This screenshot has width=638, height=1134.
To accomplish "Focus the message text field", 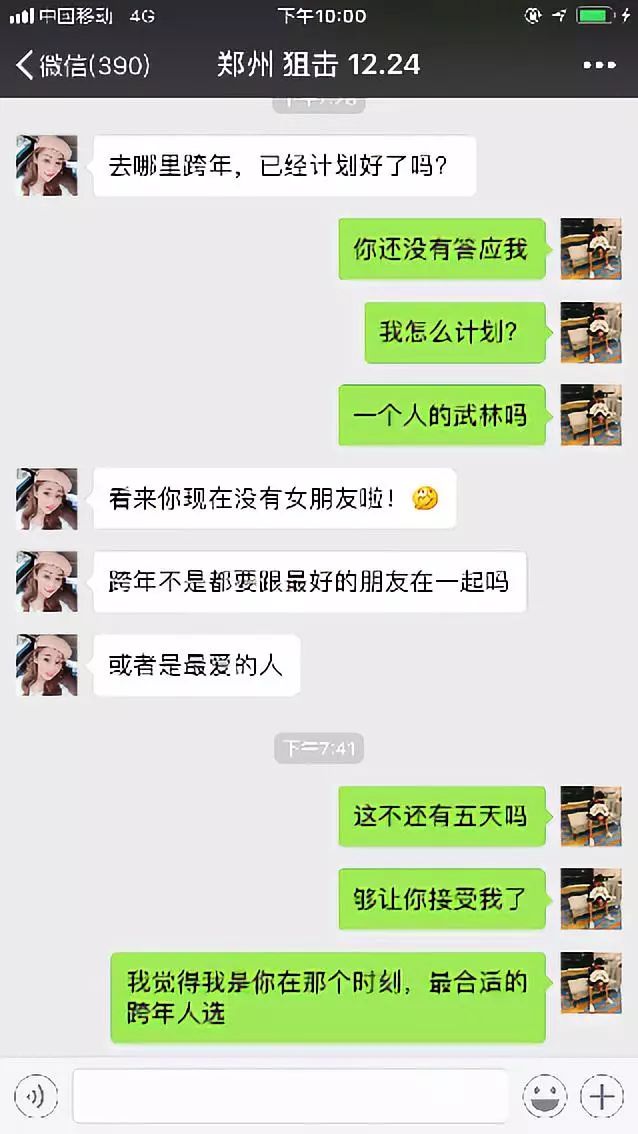I will coord(290,1096).
